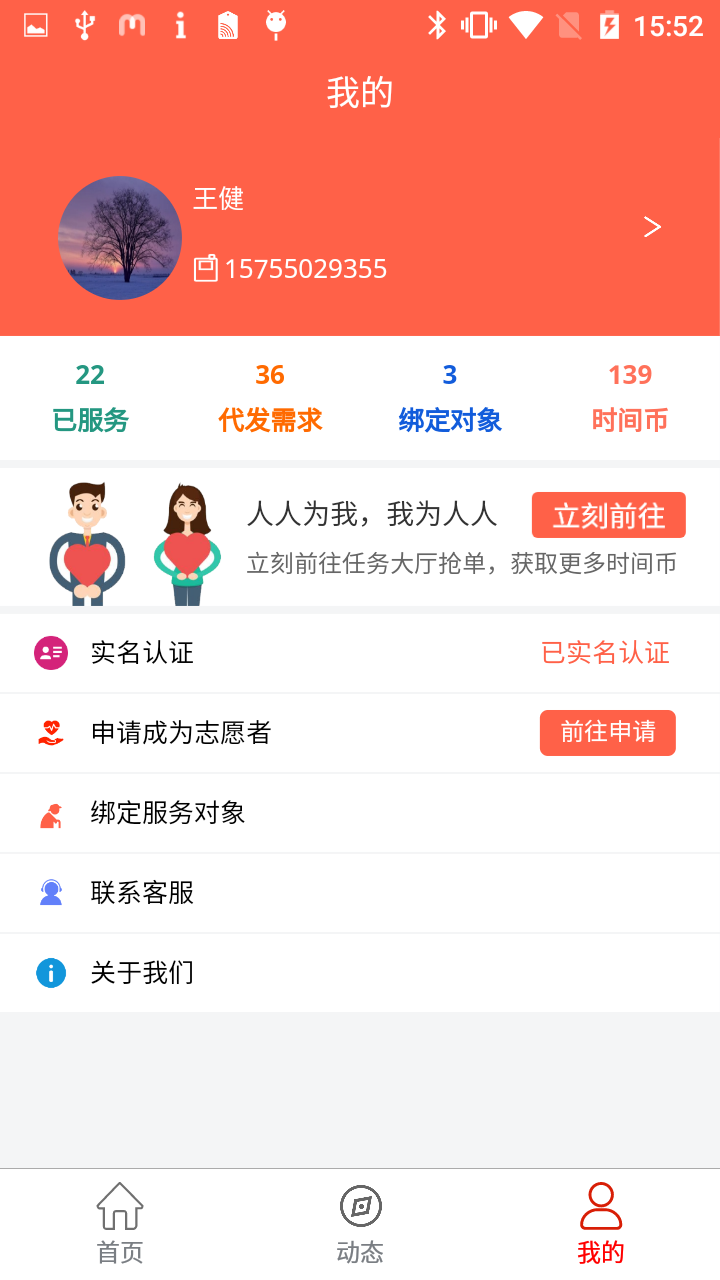Image resolution: width=720 pixels, height=1280 pixels.
Task: Expand profile details with the right arrow chevron
Action: (652, 227)
